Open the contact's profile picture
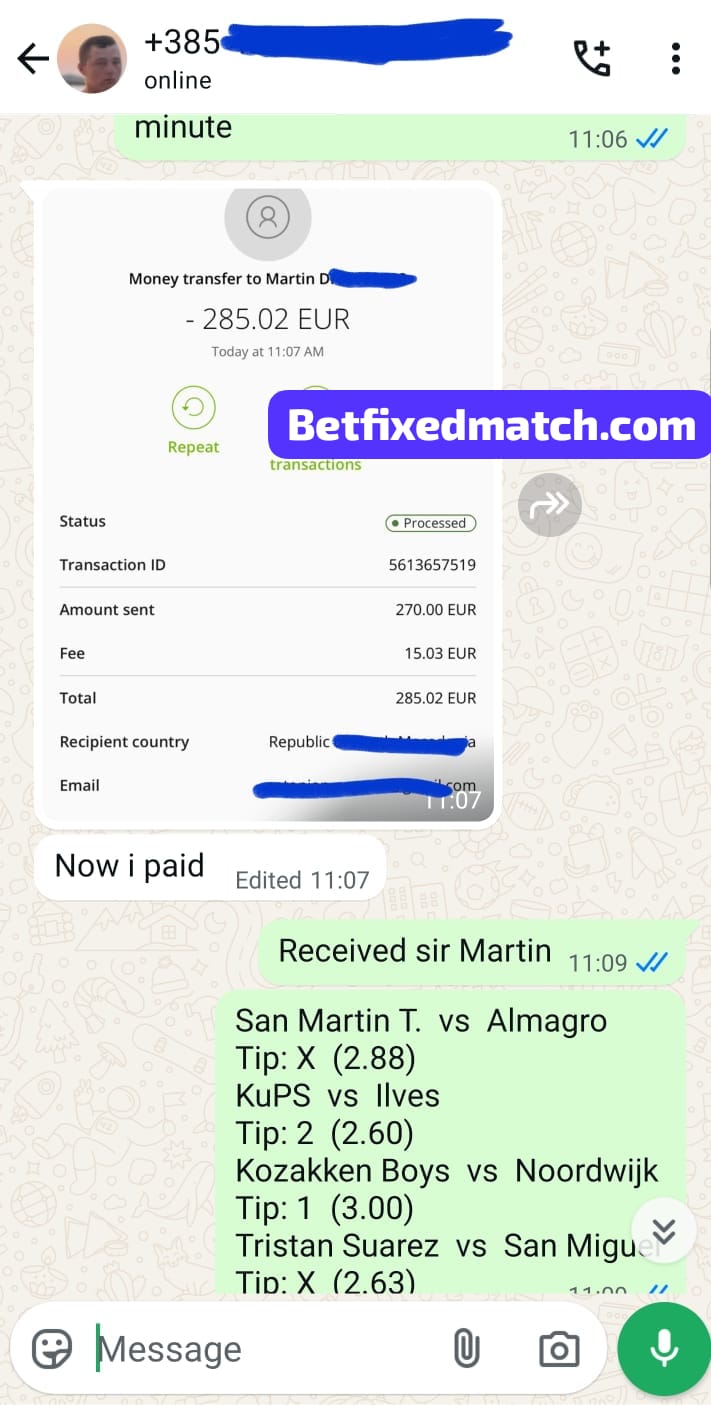This screenshot has width=711, height=1405. [92, 59]
